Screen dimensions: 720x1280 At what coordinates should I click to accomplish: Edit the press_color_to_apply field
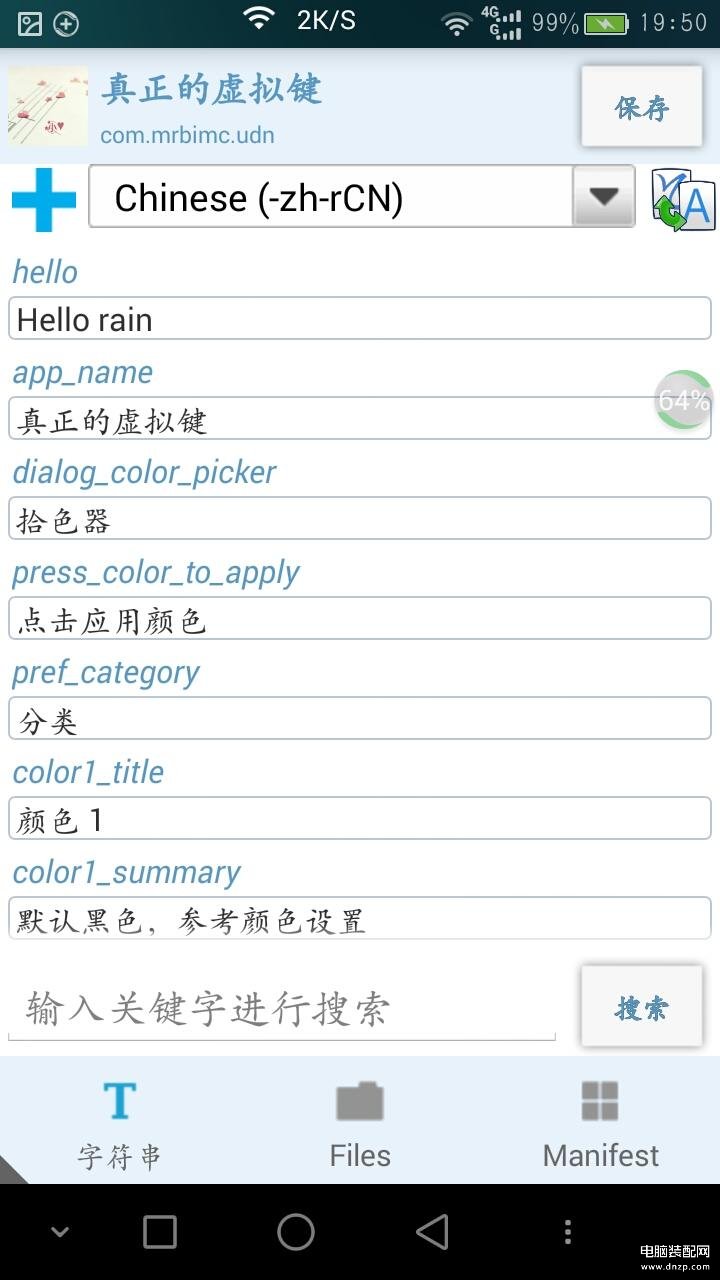coord(360,619)
